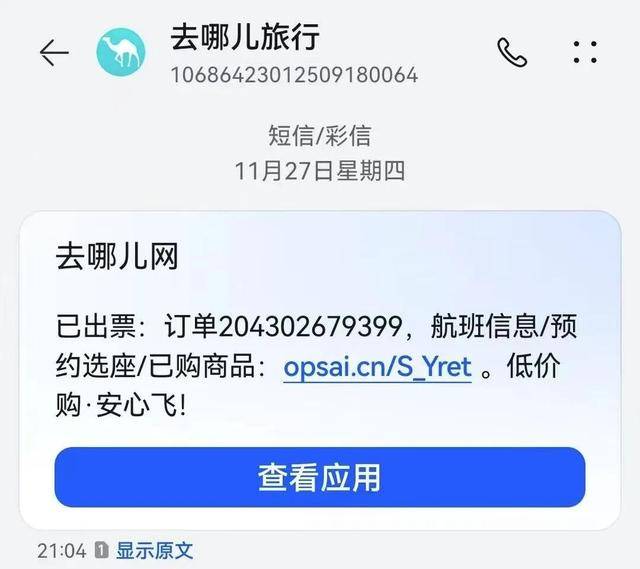Screen dimensions: 640x569
Task: Go back using the arrow icon
Action: tap(54, 53)
